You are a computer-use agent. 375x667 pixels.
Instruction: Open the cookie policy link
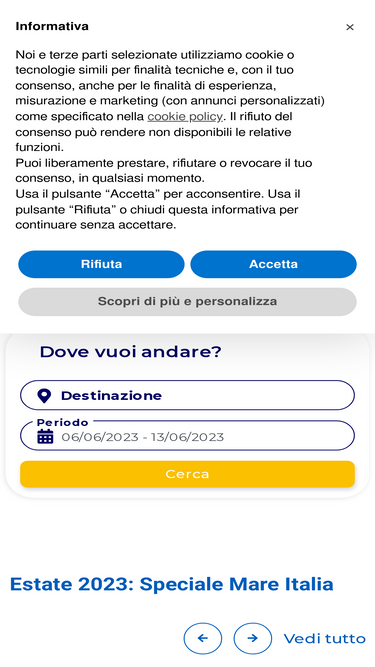pos(185,117)
